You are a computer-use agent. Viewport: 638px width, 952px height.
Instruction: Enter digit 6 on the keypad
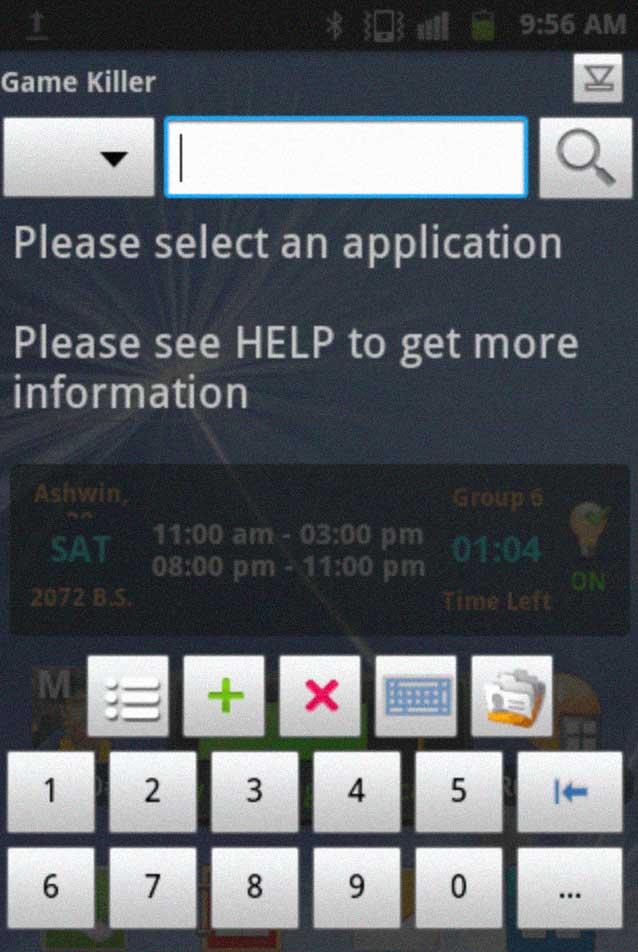click(51, 888)
